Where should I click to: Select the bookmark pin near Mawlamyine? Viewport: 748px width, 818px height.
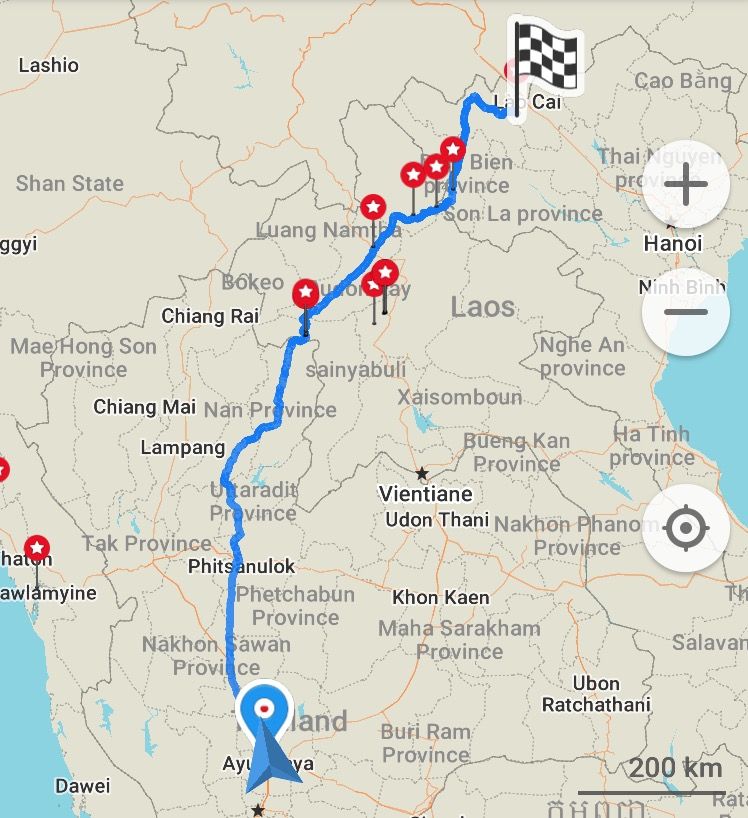point(37,548)
